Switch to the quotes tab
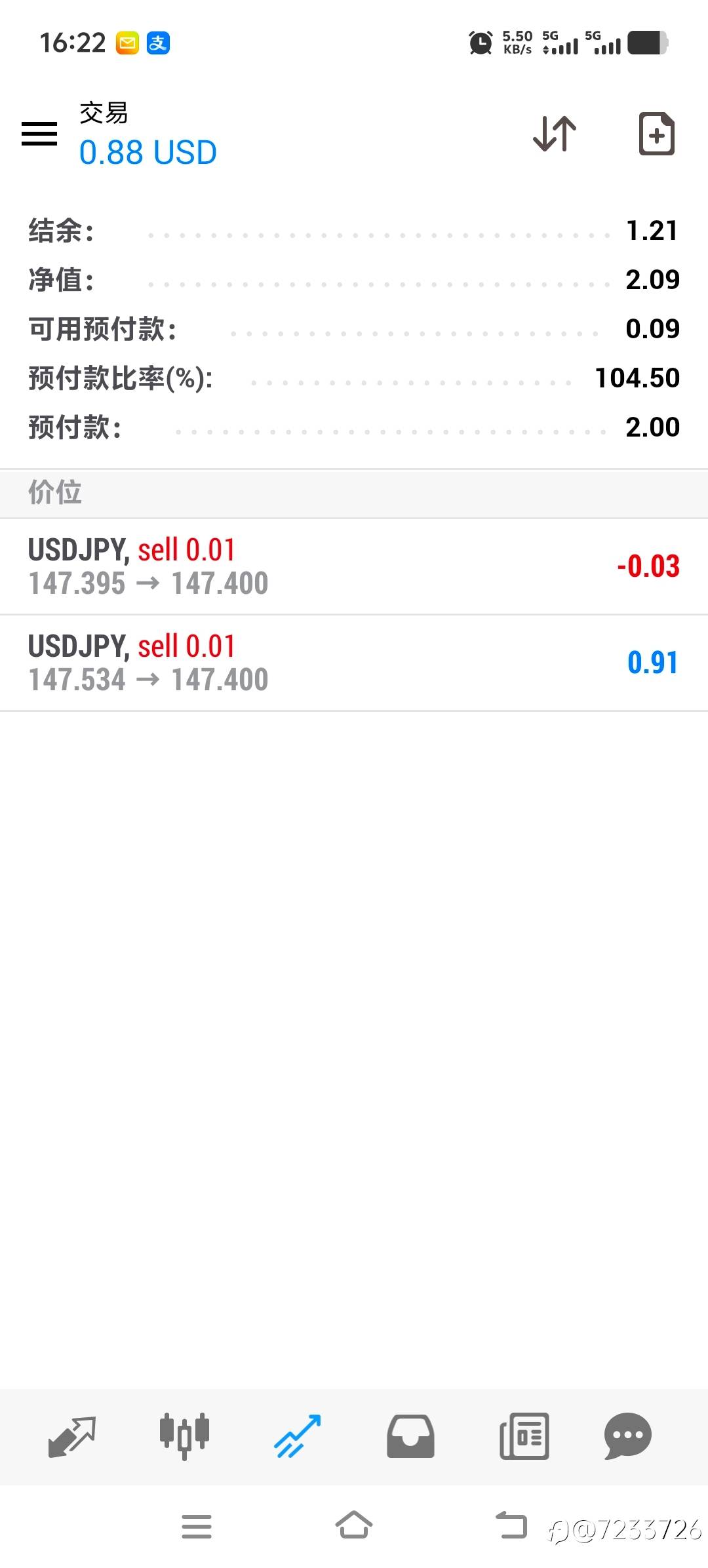The height and width of the screenshot is (1568, 708). (x=72, y=1437)
